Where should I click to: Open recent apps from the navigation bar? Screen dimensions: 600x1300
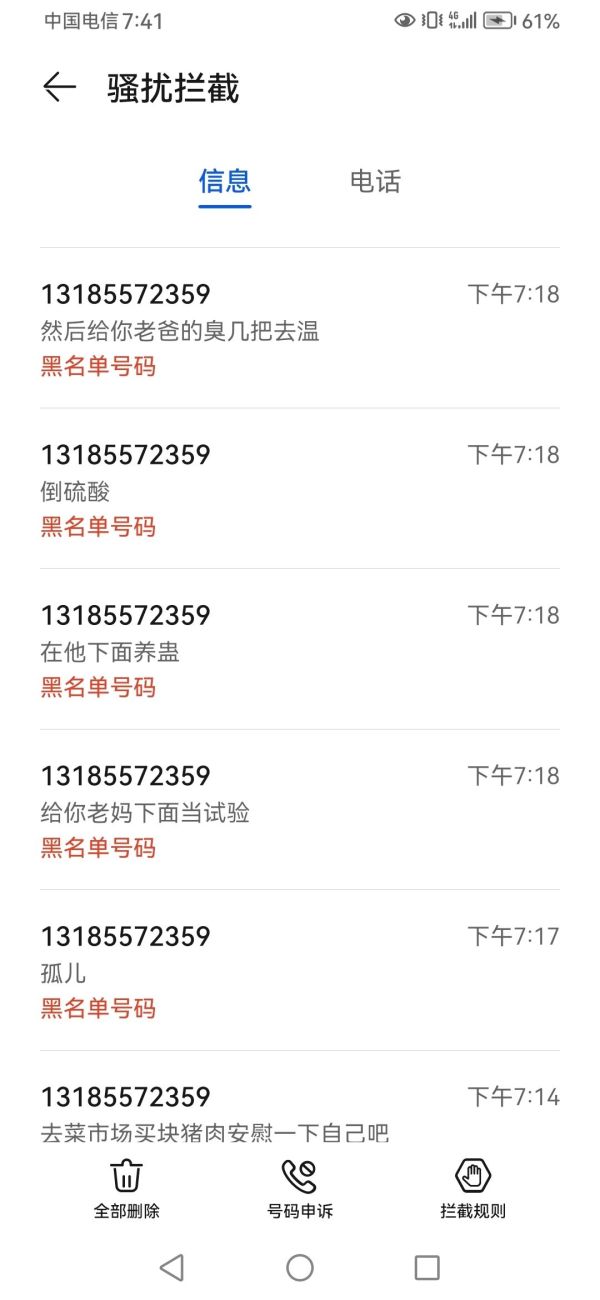(427, 1268)
